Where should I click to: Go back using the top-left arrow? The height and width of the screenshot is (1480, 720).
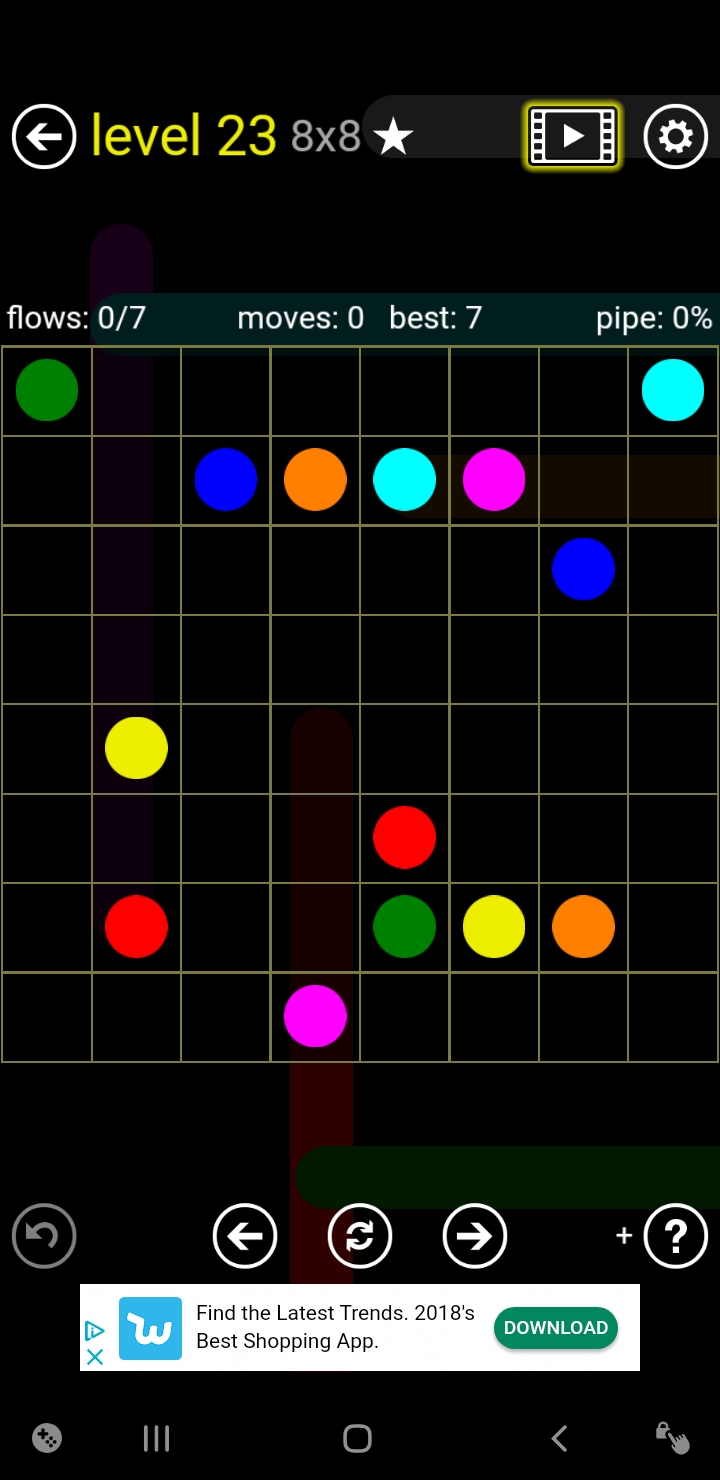point(44,136)
